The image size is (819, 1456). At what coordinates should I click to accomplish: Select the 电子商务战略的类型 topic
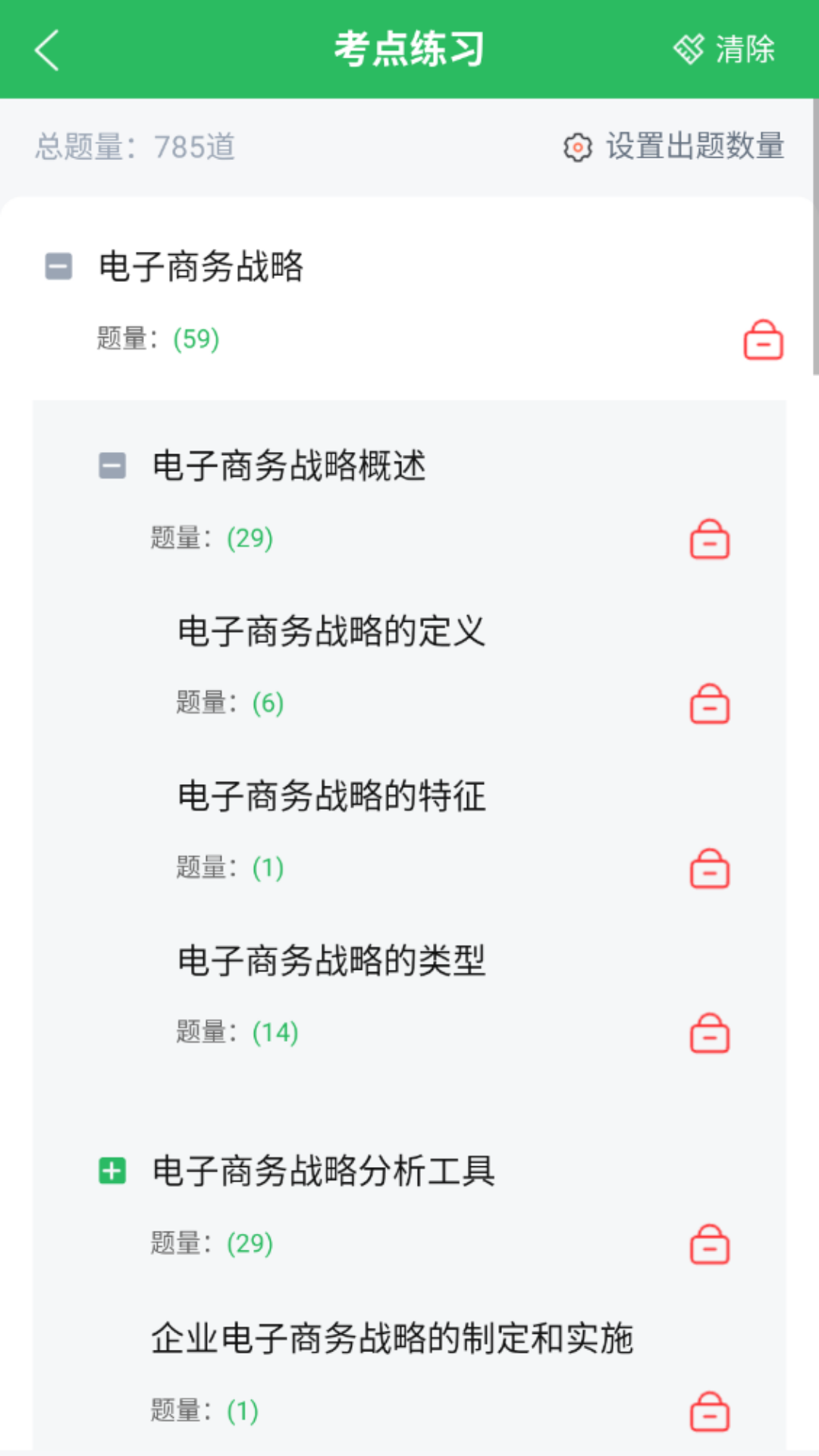331,961
